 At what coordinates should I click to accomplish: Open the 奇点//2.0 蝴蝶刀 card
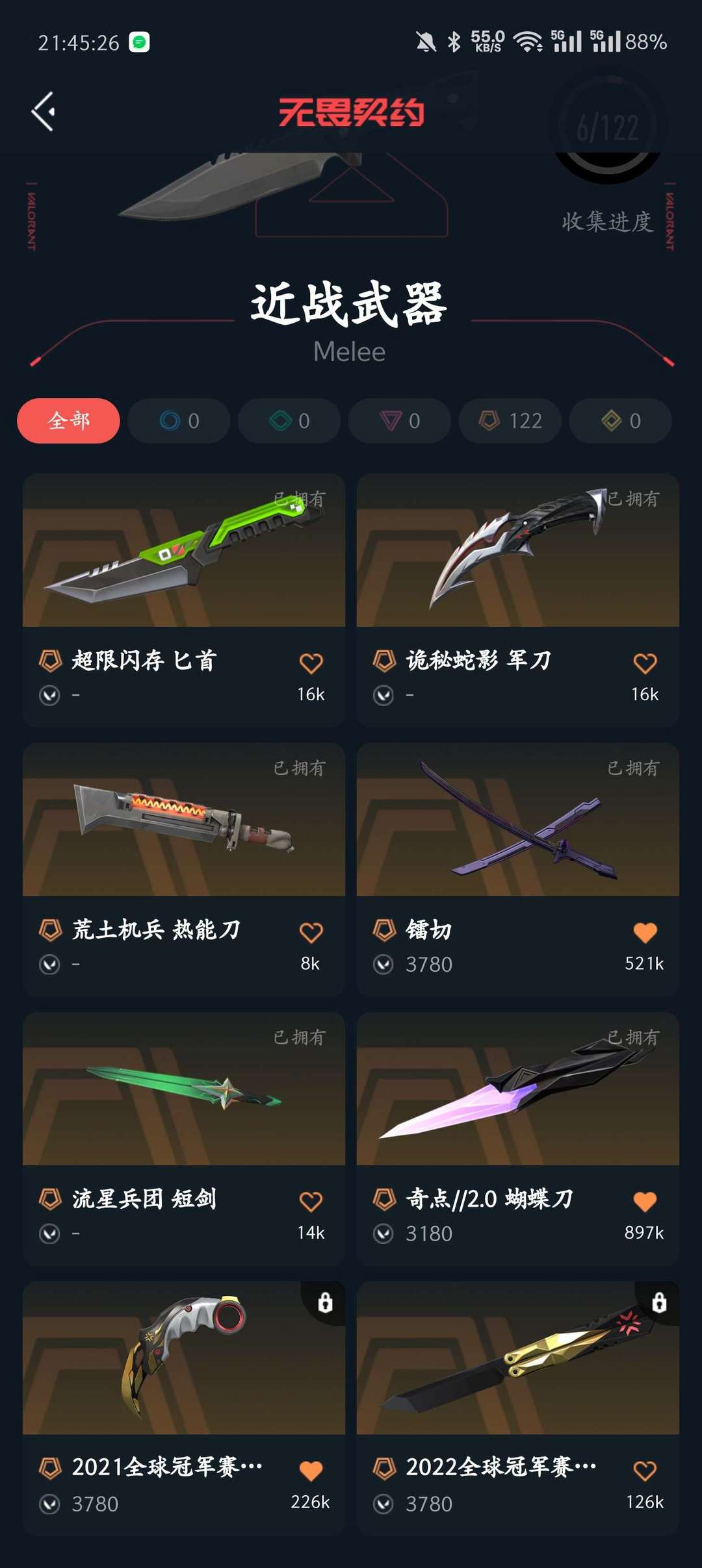[518, 1139]
